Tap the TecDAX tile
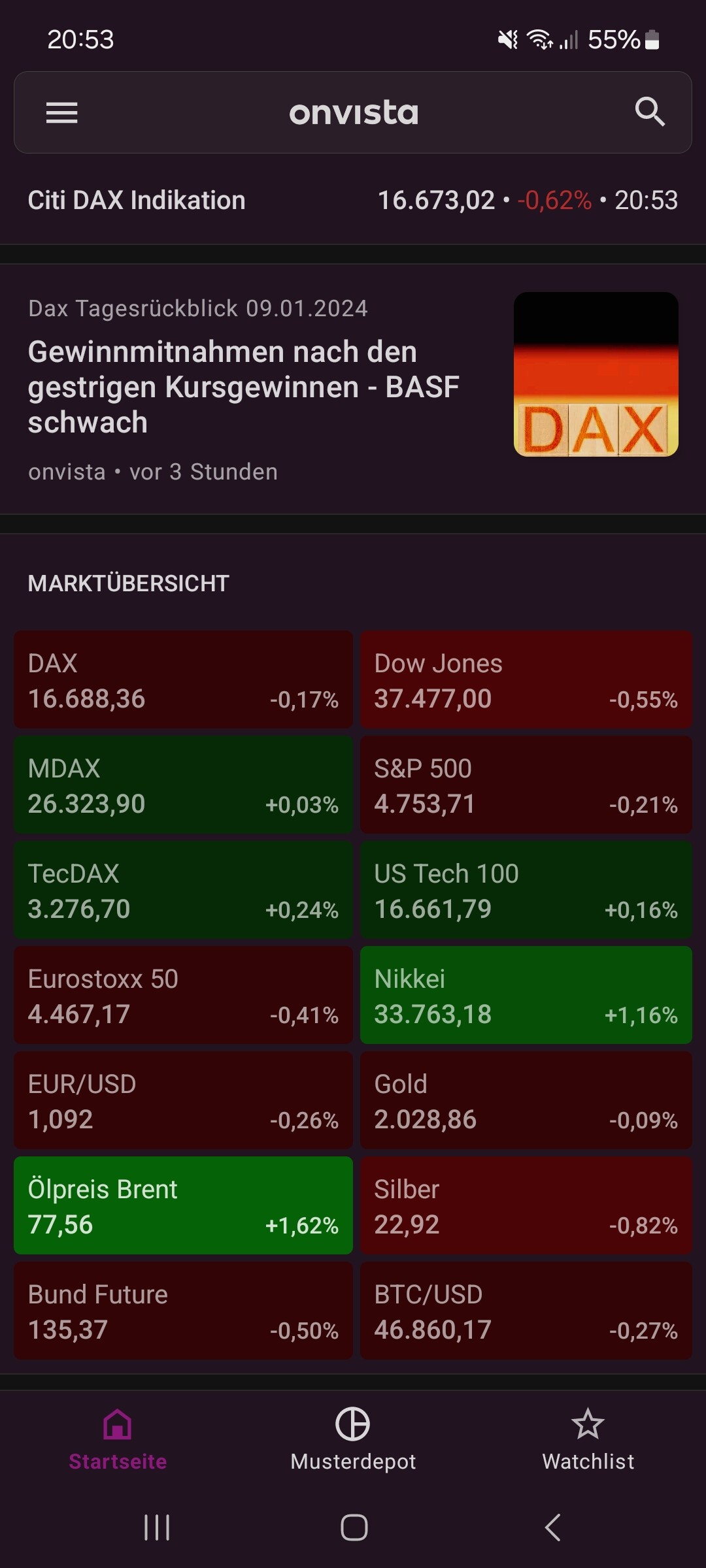 (x=183, y=890)
